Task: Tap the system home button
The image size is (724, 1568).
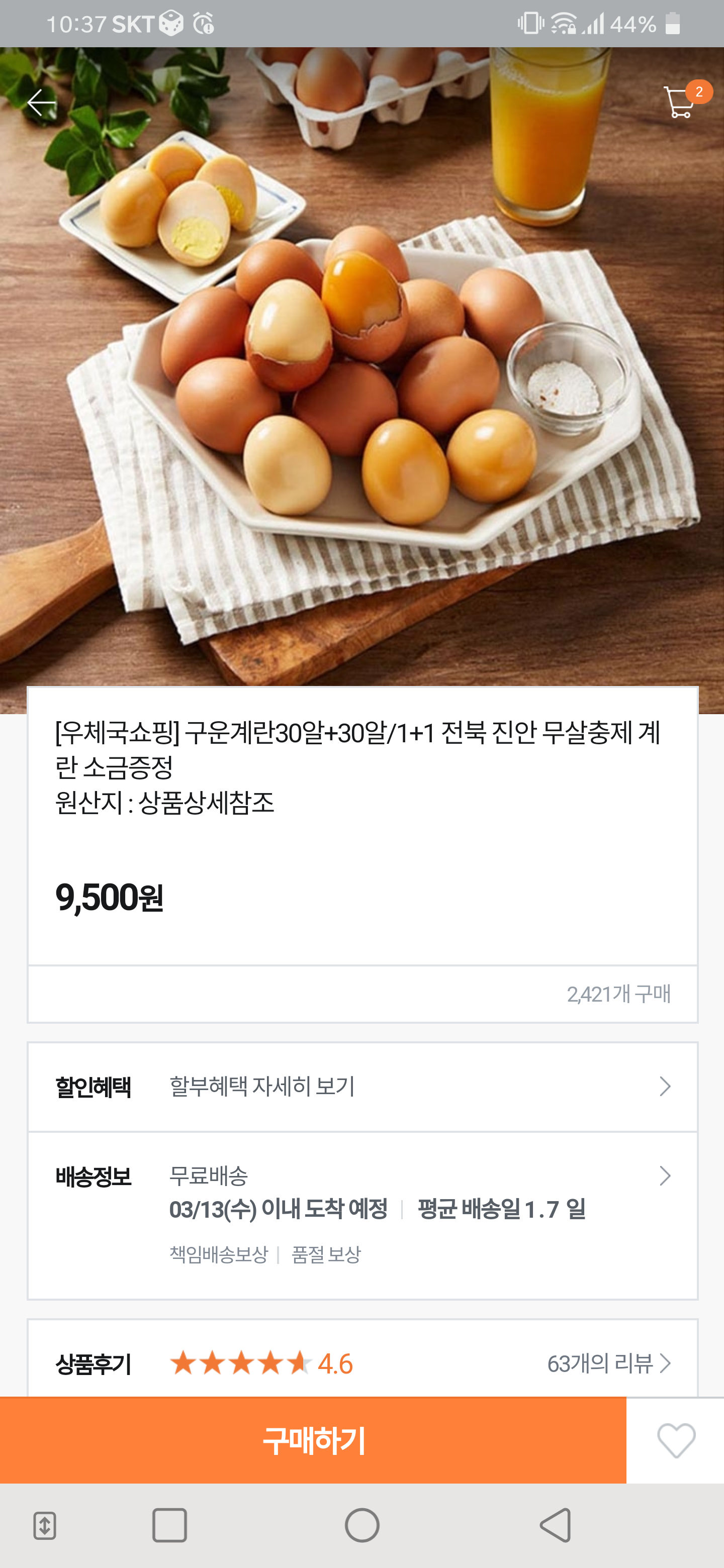Action: point(361,1525)
